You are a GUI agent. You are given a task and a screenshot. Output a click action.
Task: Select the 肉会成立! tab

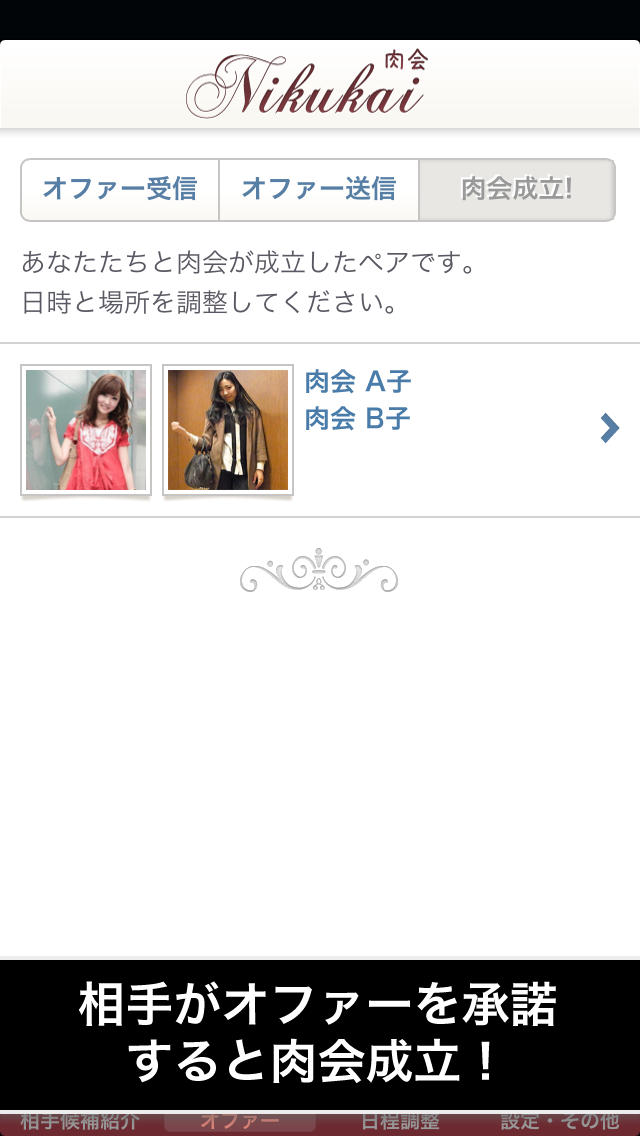pyautogui.click(x=516, y=189)
